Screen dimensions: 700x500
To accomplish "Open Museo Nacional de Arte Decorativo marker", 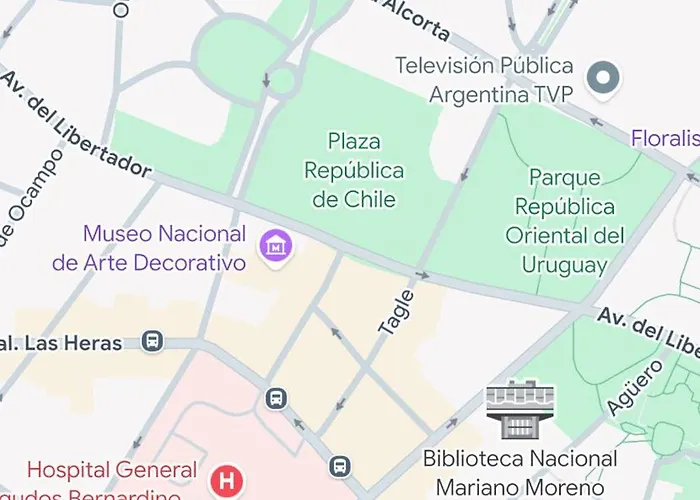I will tap(274, 244).
